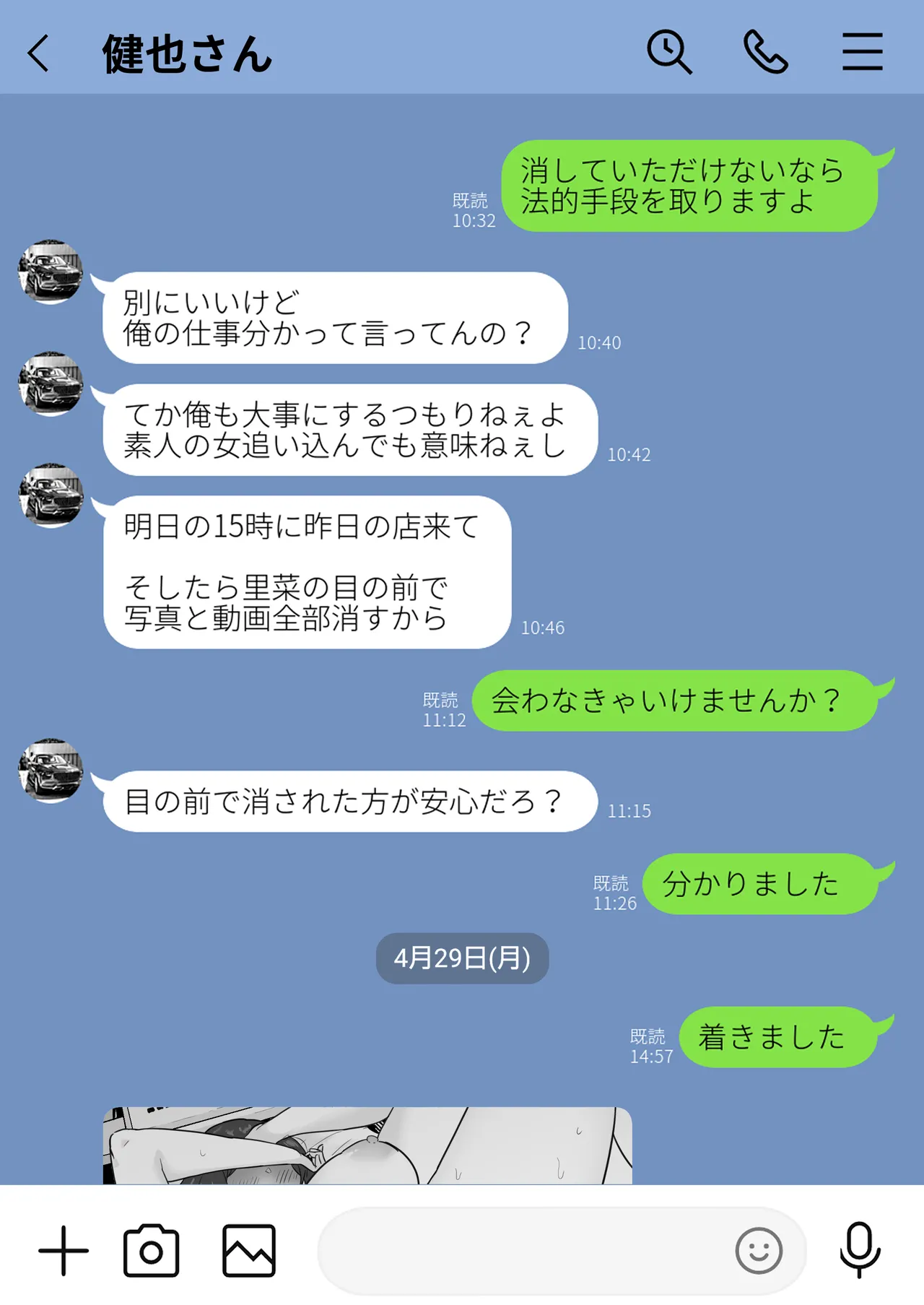Viewport: 924px width, 1305px height.
Task: Record a voice message with microphone
Action: click(860, 1251)
